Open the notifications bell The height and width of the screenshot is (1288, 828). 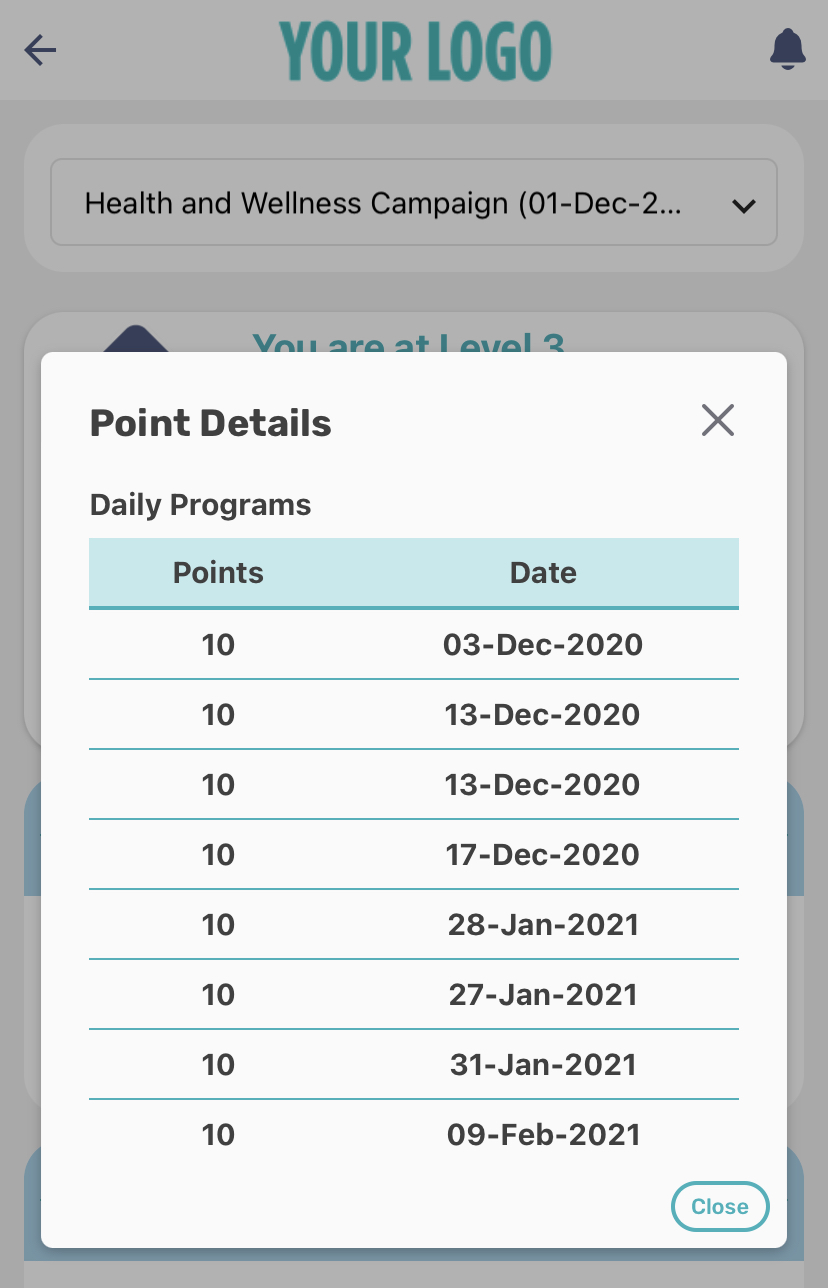click(787, 49)
